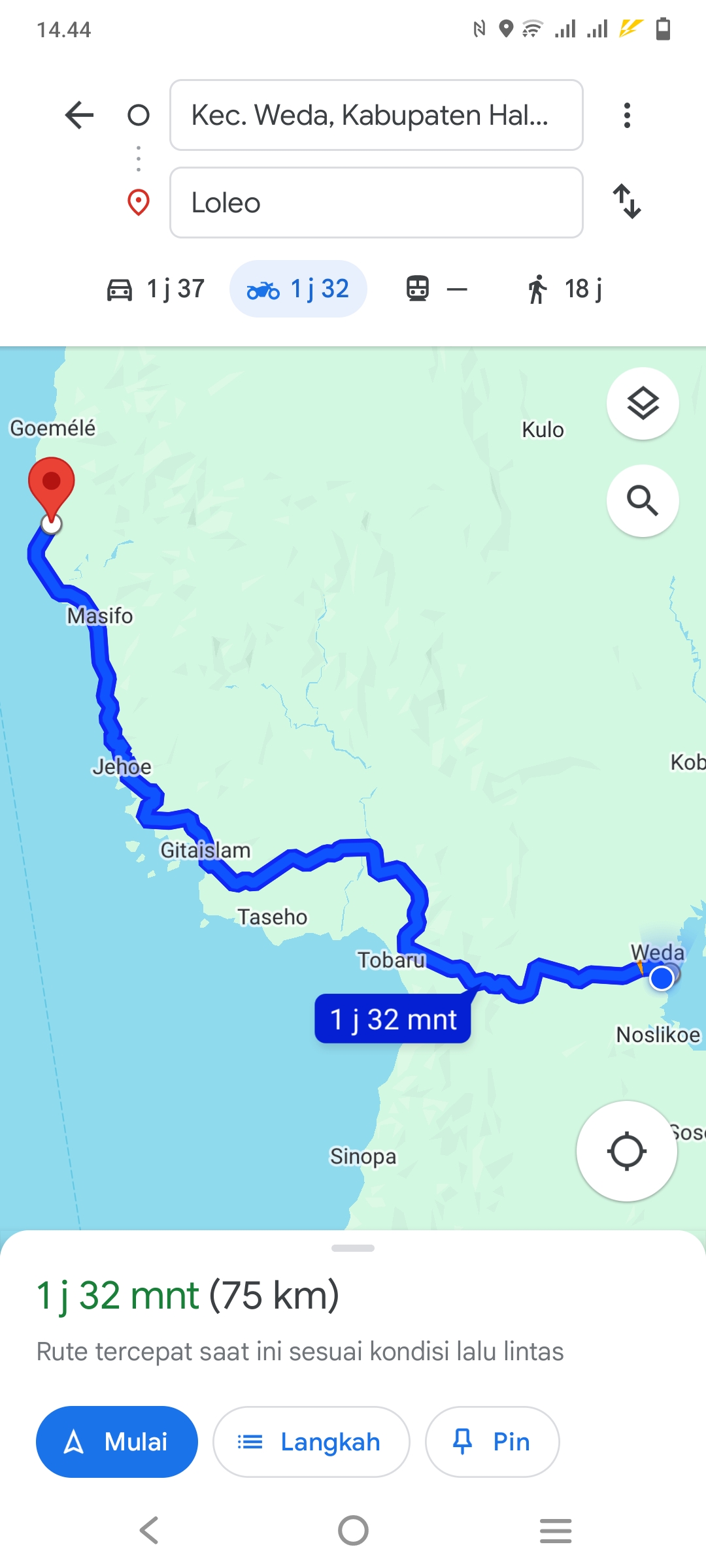706x1568 pixels.
Task: Swap start and destination locations
Action: click(627, 201)
